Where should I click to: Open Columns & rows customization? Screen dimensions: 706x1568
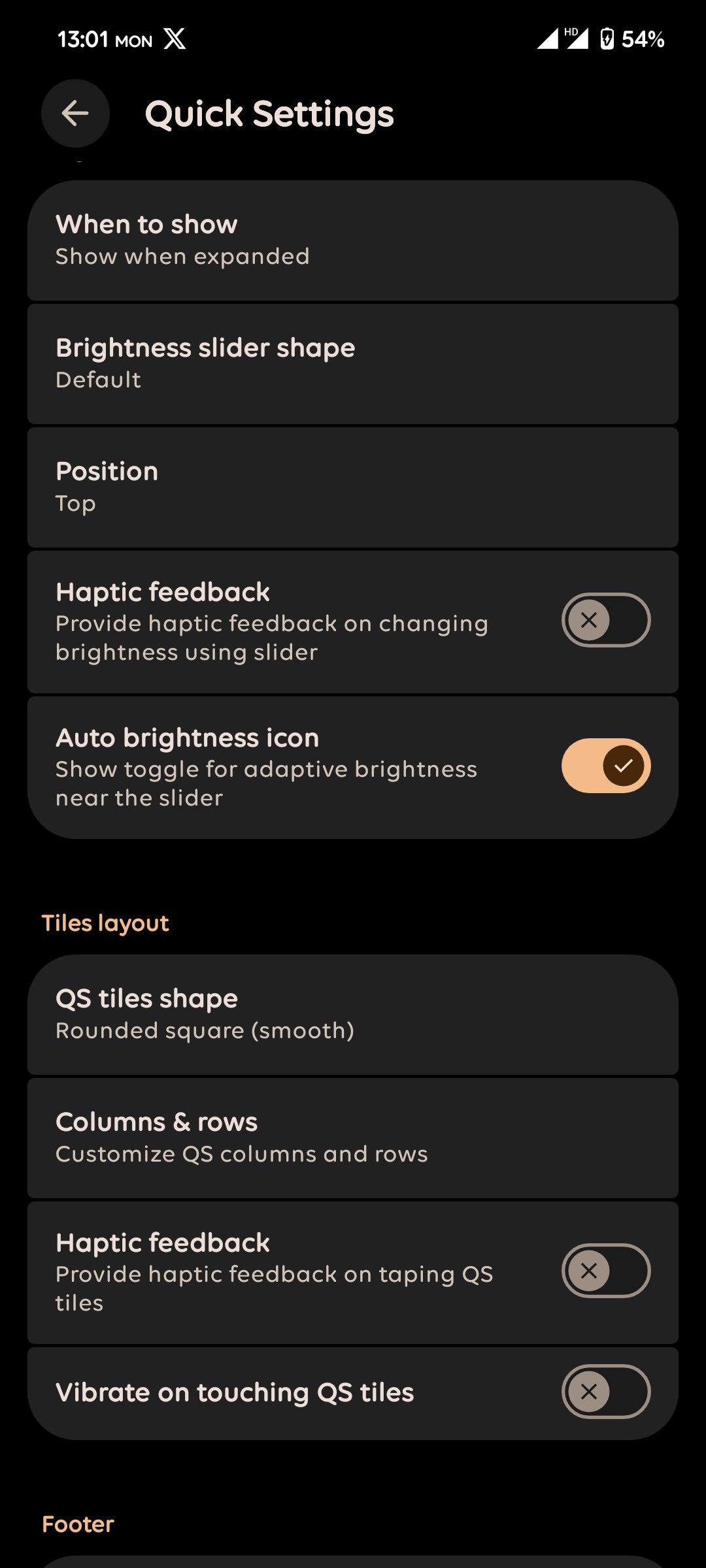click(353, 1137)
